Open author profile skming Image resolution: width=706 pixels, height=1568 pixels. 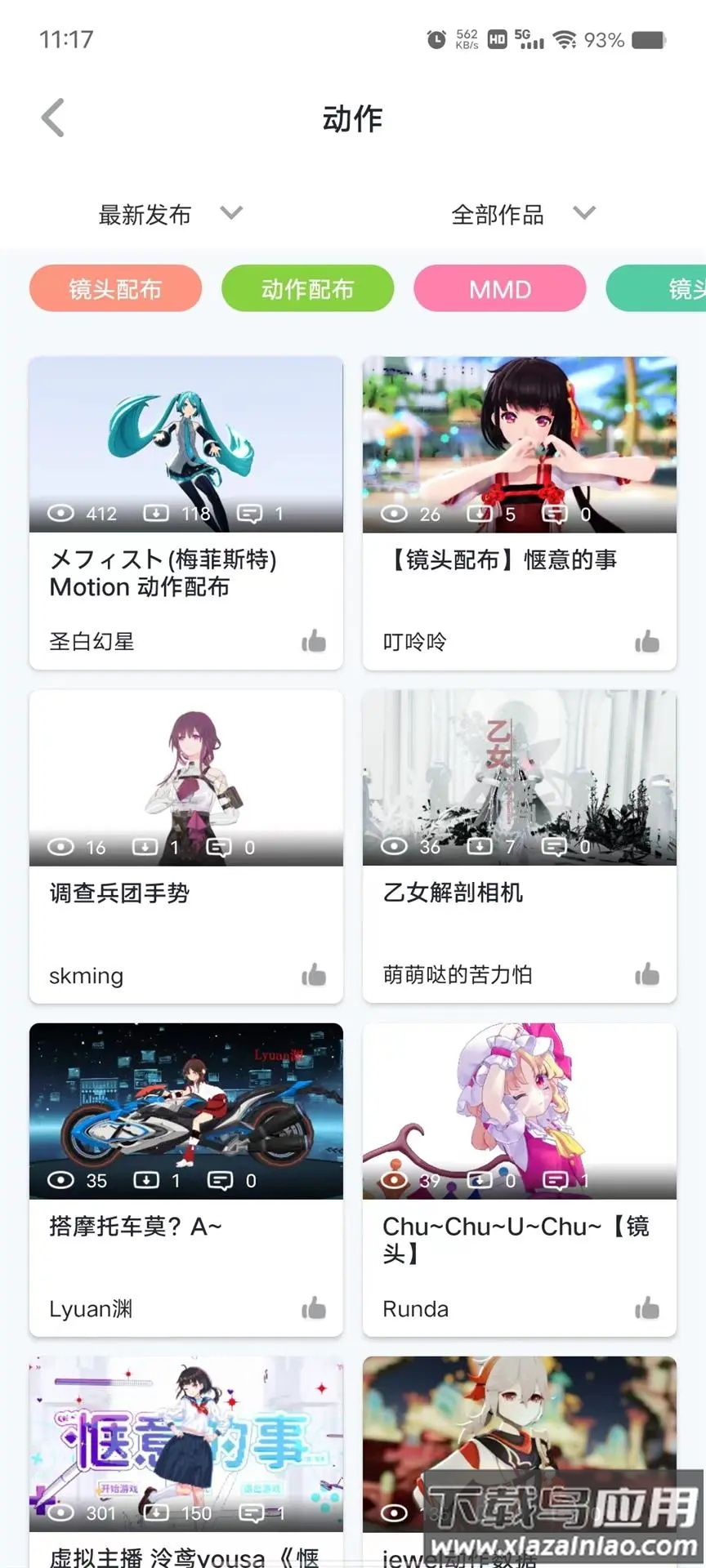point(85,975)
